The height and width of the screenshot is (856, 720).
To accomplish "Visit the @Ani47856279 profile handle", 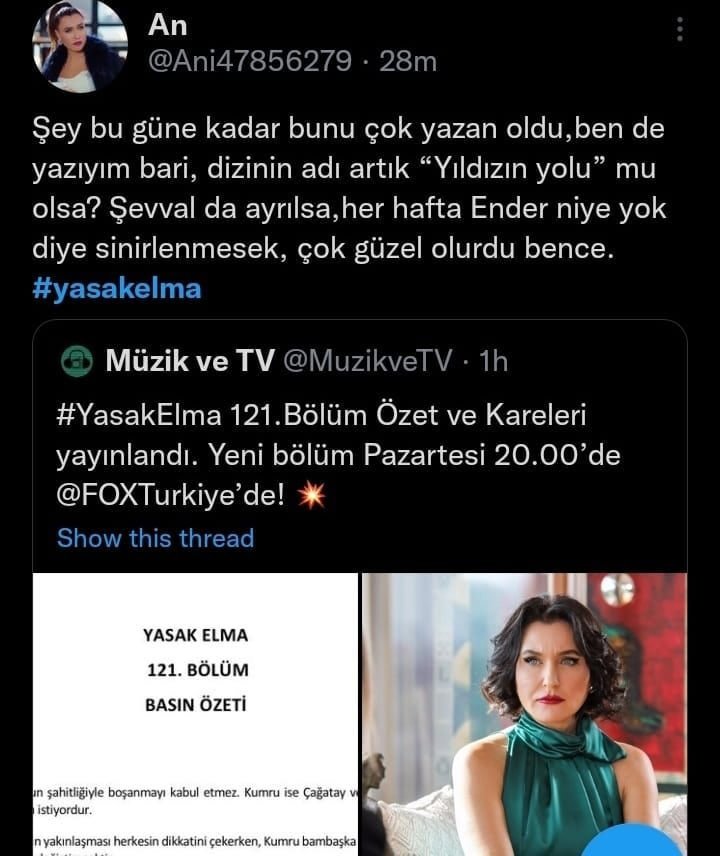I will pos(250,61).
